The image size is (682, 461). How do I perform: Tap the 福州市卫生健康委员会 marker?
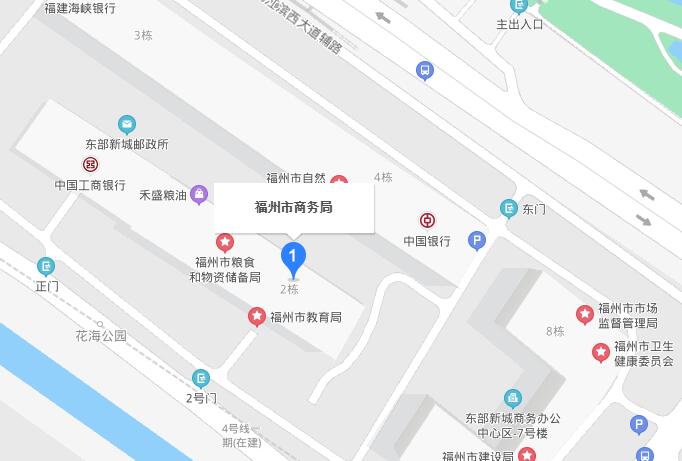(x=601, y=352)
